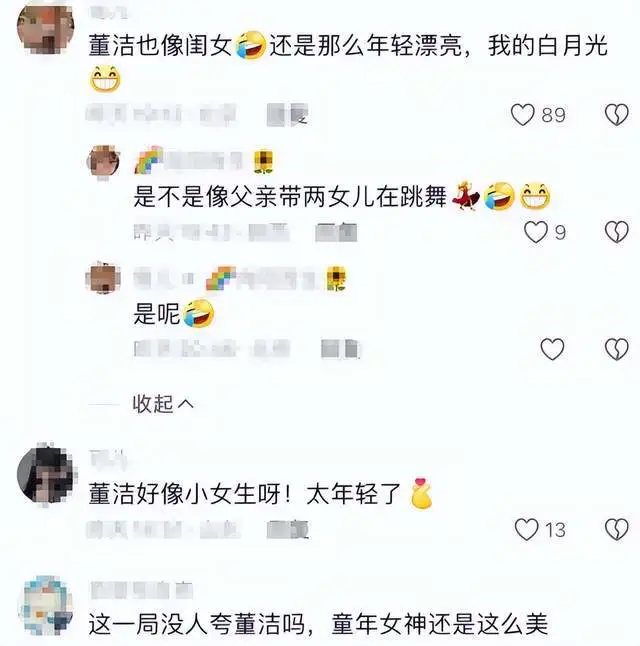Collapse replies with 收起
The image size is (640, 646).
point(164,404)
